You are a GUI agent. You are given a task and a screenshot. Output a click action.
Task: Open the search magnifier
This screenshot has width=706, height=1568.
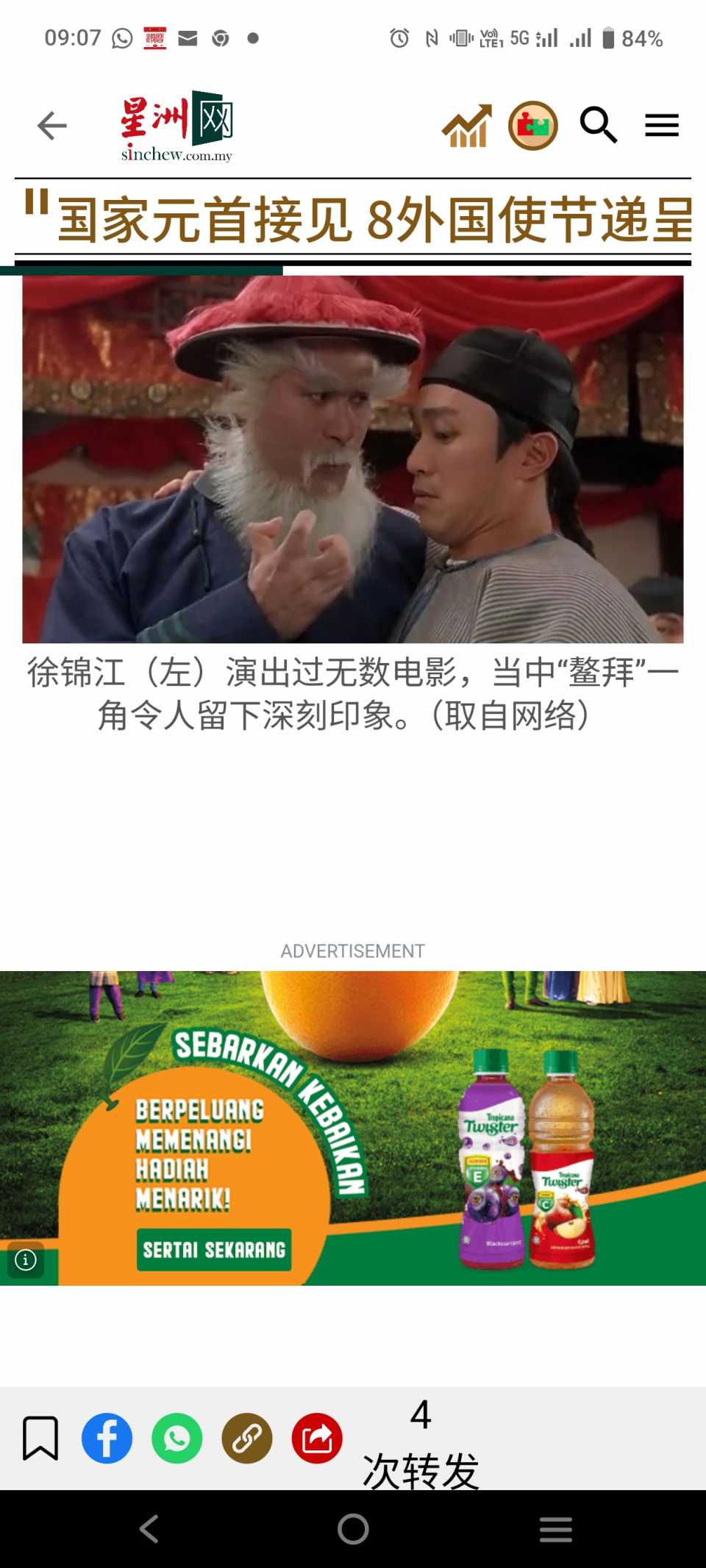(598, 126)
